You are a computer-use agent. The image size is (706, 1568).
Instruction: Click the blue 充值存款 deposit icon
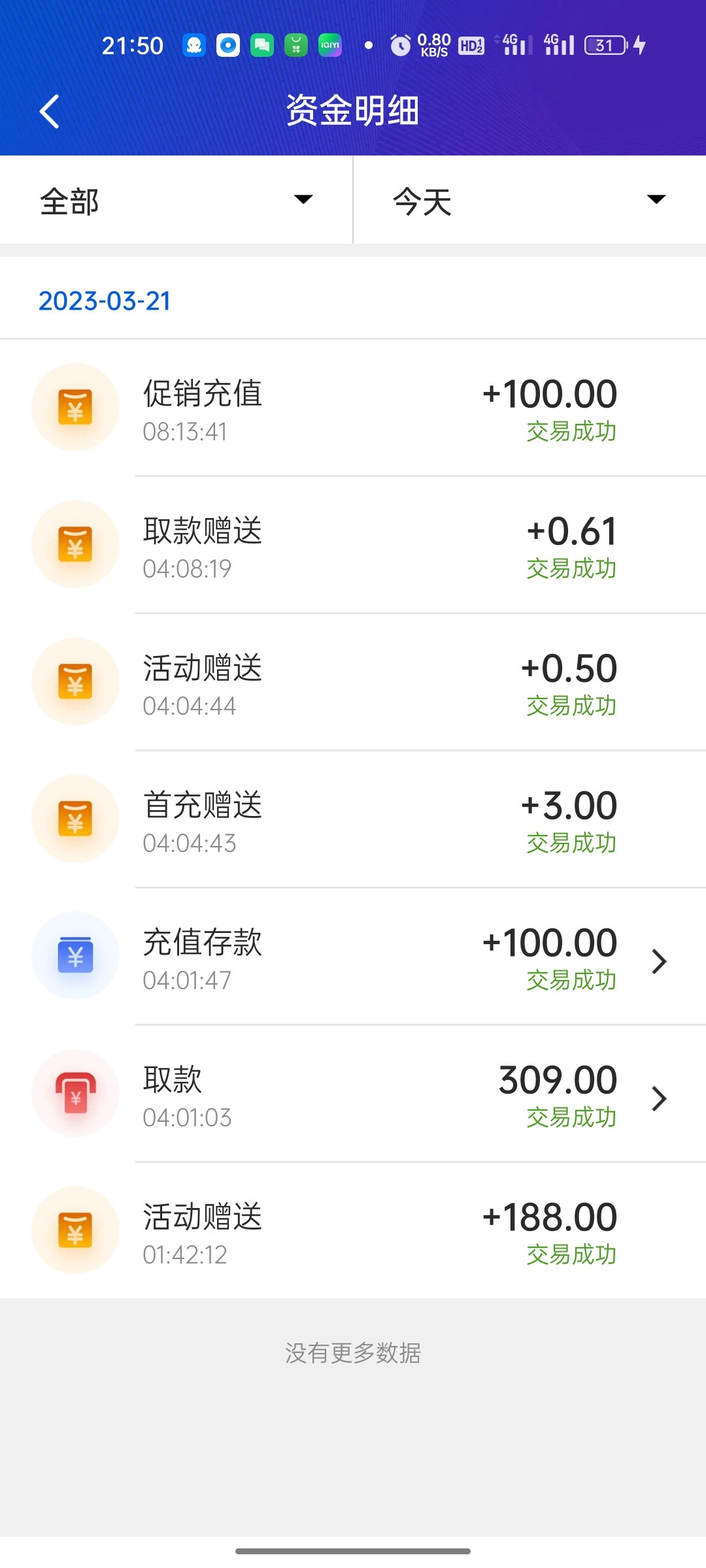75,956
